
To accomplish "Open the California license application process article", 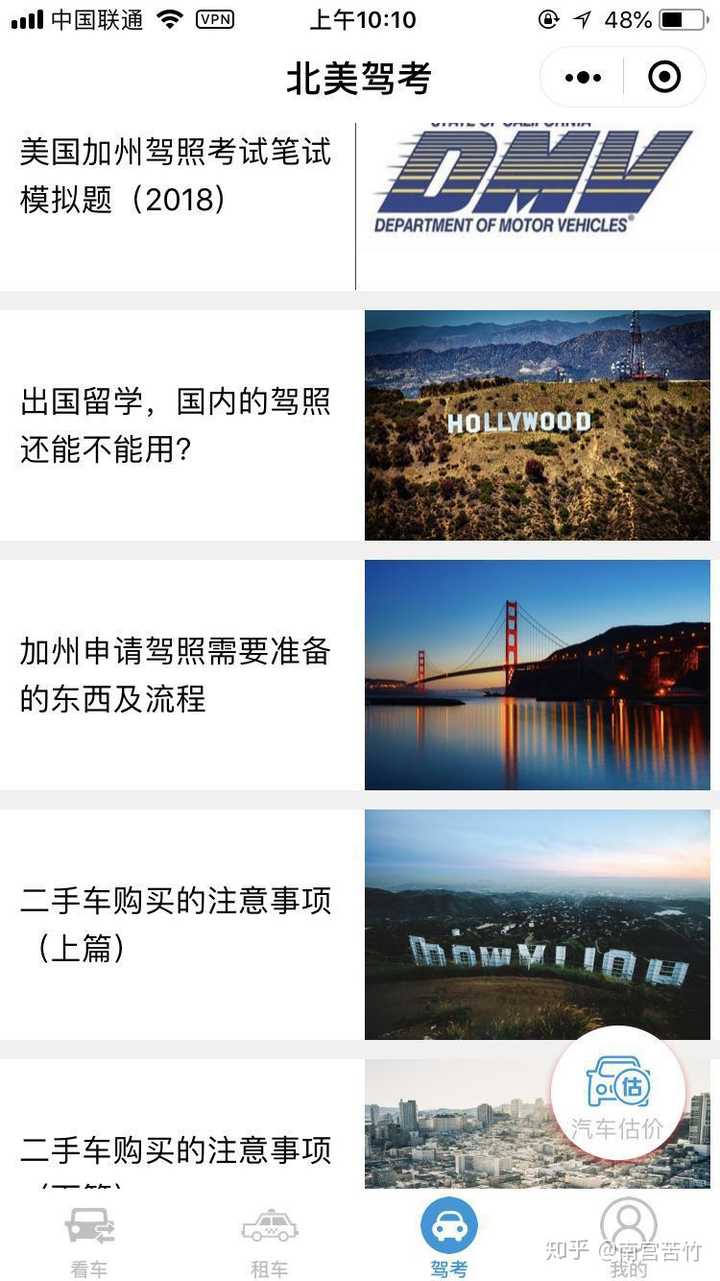I will point(176,676).
